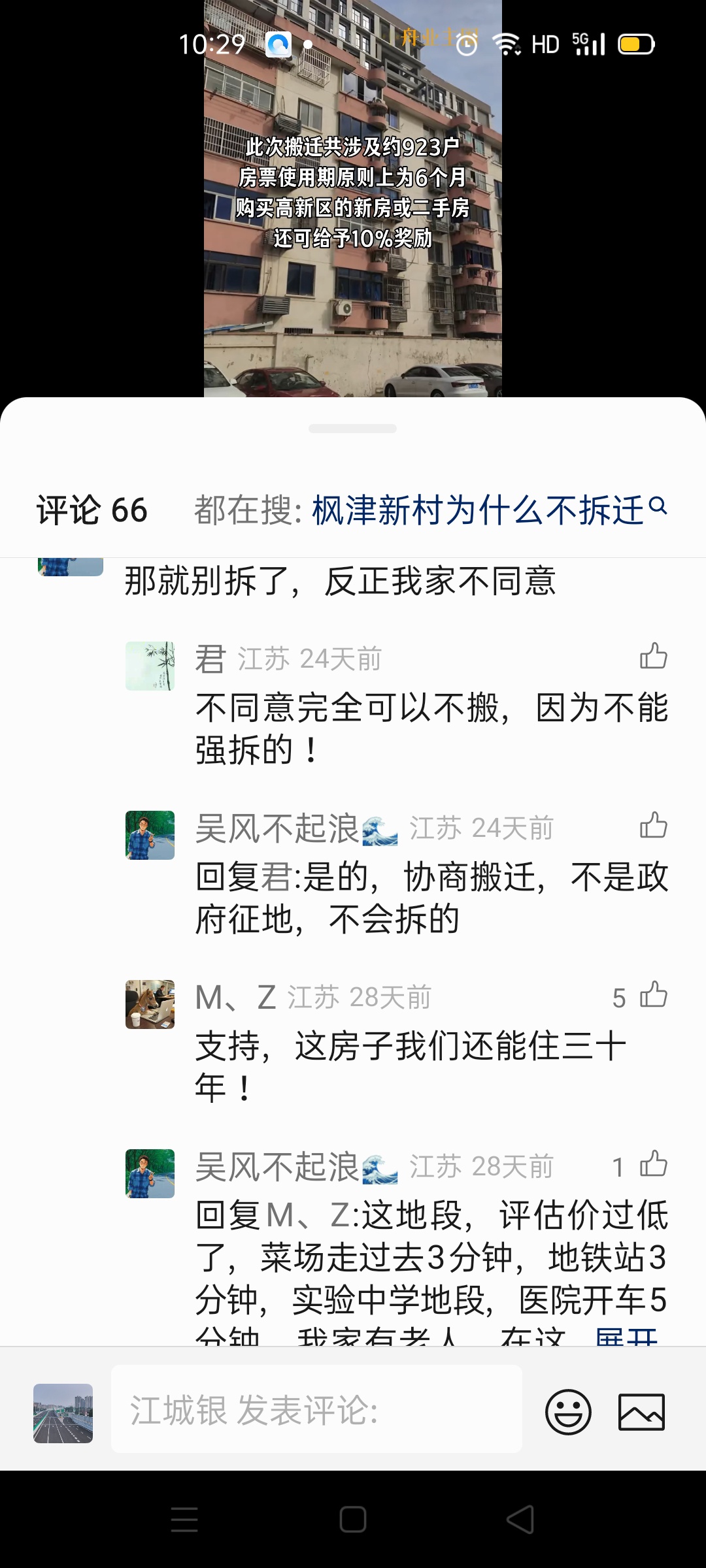
Task: Tap the comment panel drag handle
Action: click(x=353, y=429)
